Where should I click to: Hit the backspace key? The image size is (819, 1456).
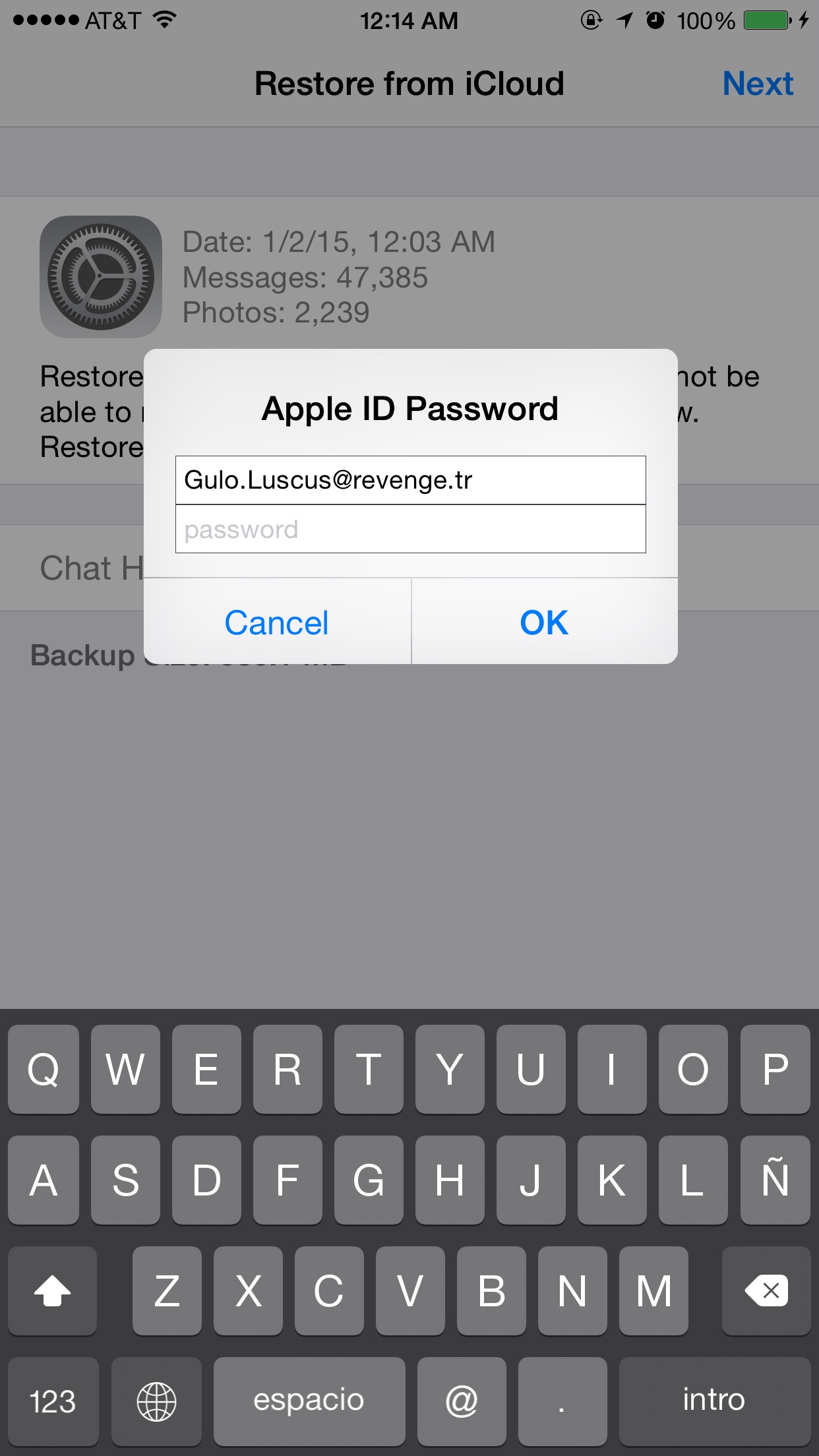pyautogui.click(x=766, y=1290)
